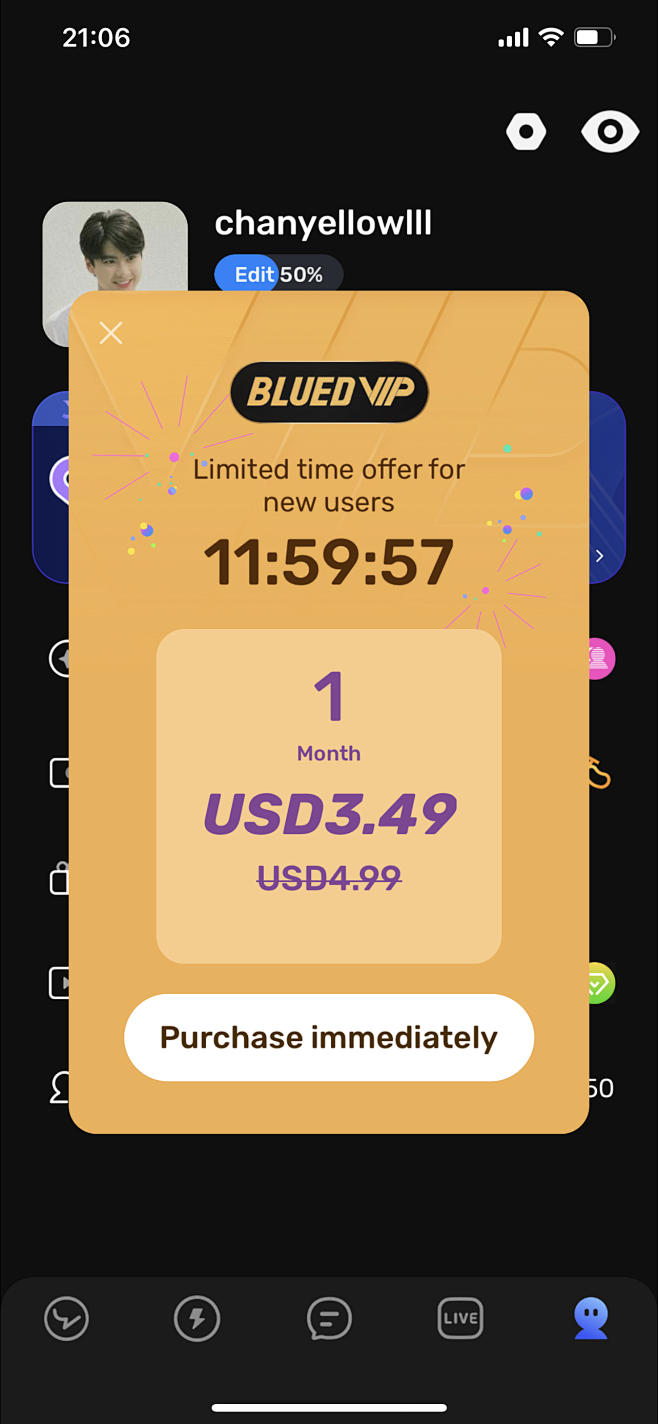Switch to the messages chat tab

[x=329, y=1319]
